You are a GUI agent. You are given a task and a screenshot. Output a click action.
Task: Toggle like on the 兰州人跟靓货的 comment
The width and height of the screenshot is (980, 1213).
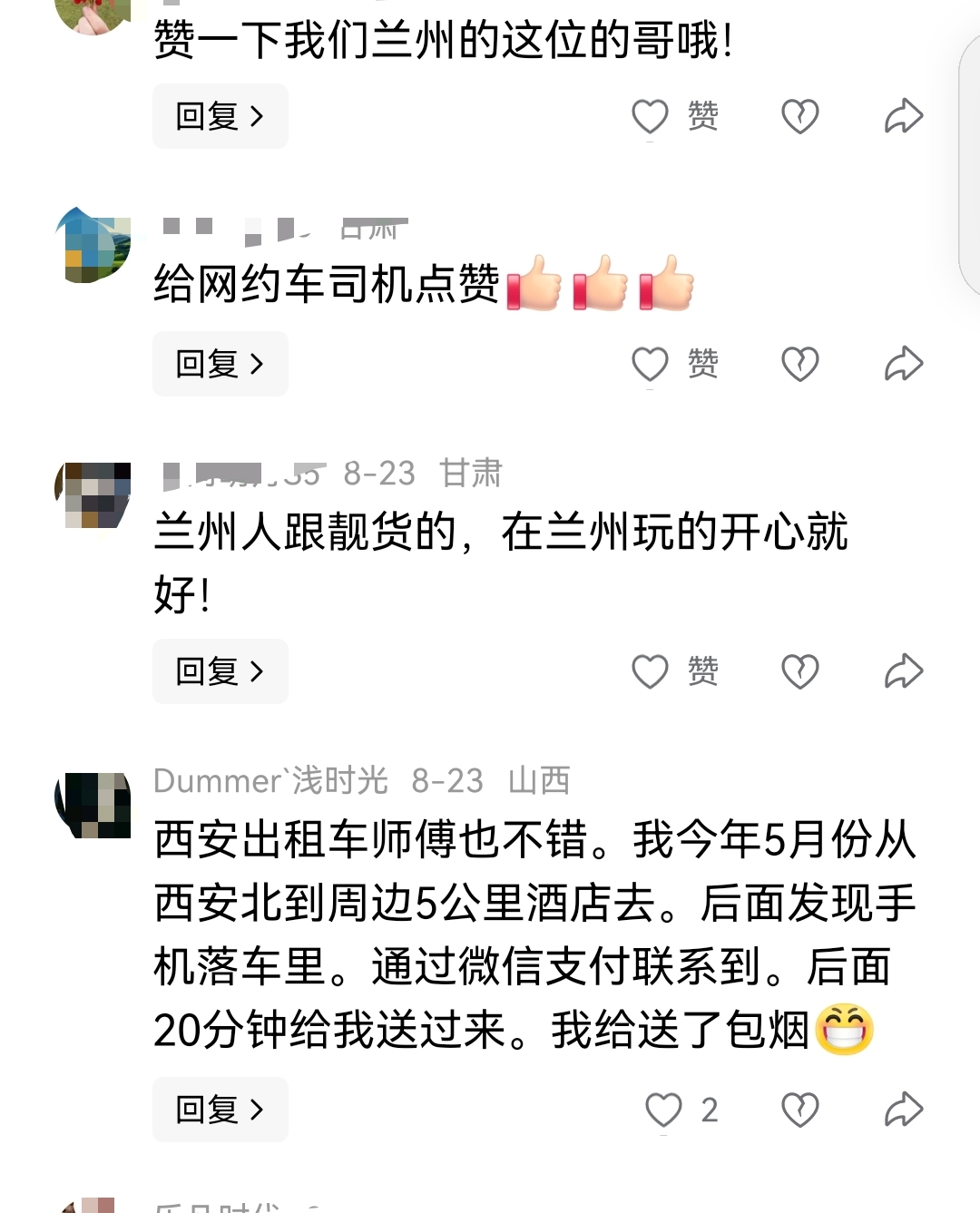coord(650,670)
